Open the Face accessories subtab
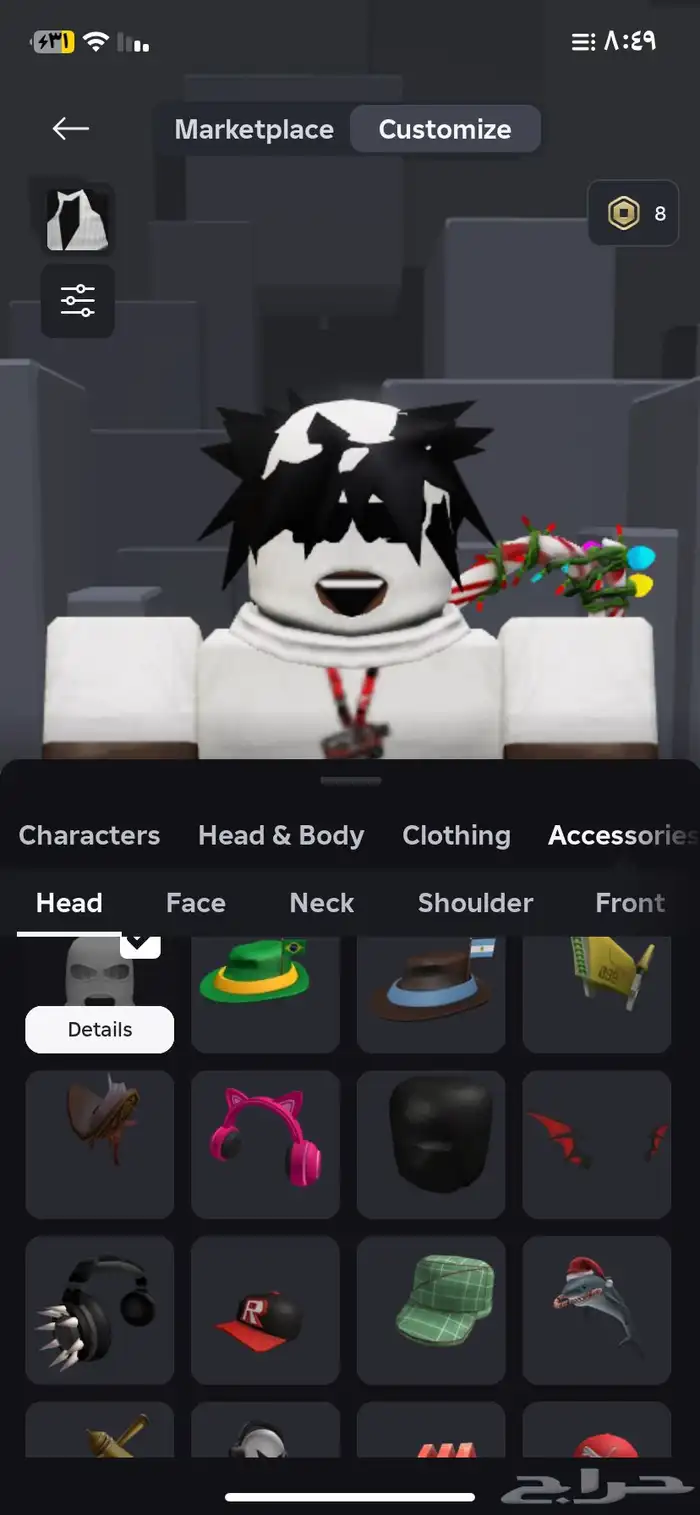700x1515 pixels. point(195,903)
